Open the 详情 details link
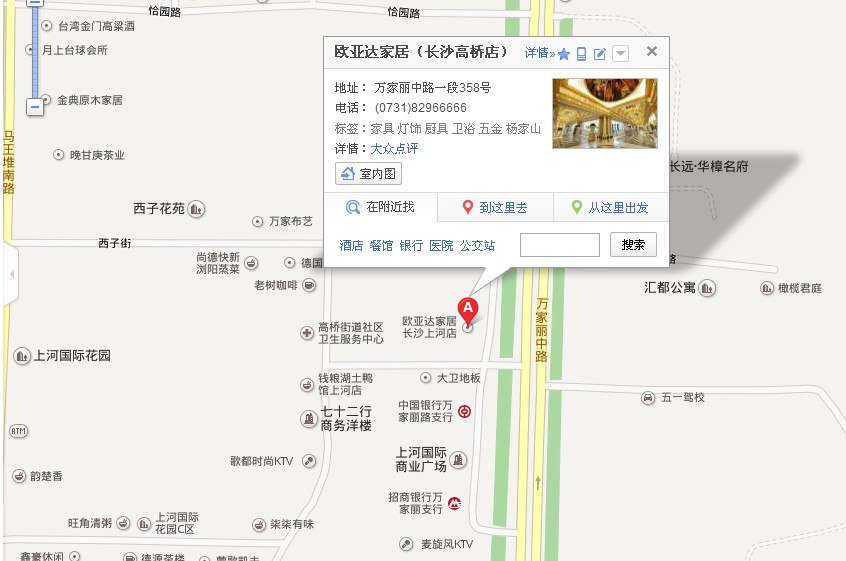The height and width of the screenshot is (561, 846). [539, 53]
